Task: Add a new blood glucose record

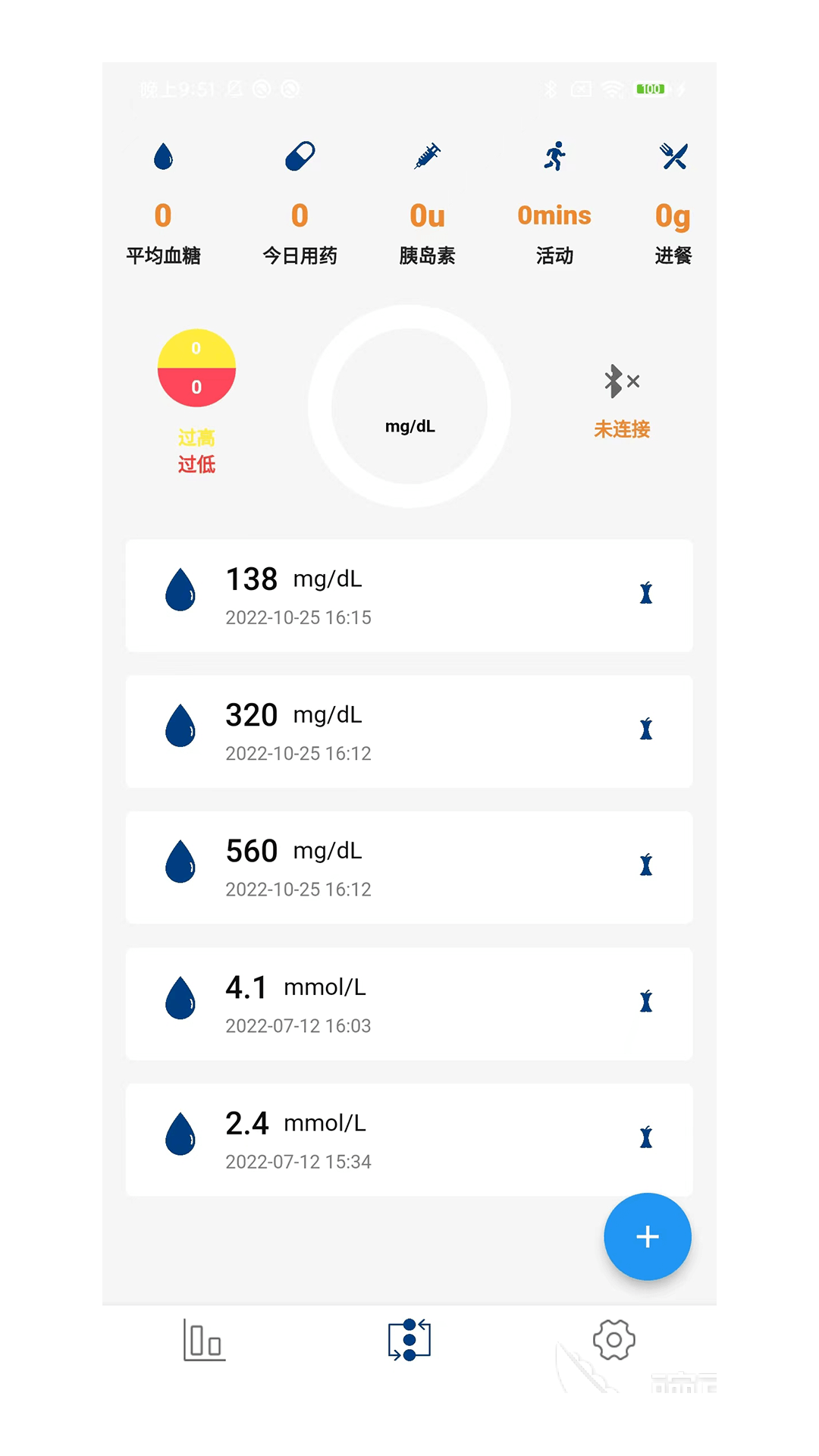Action: pos(647,1237)
